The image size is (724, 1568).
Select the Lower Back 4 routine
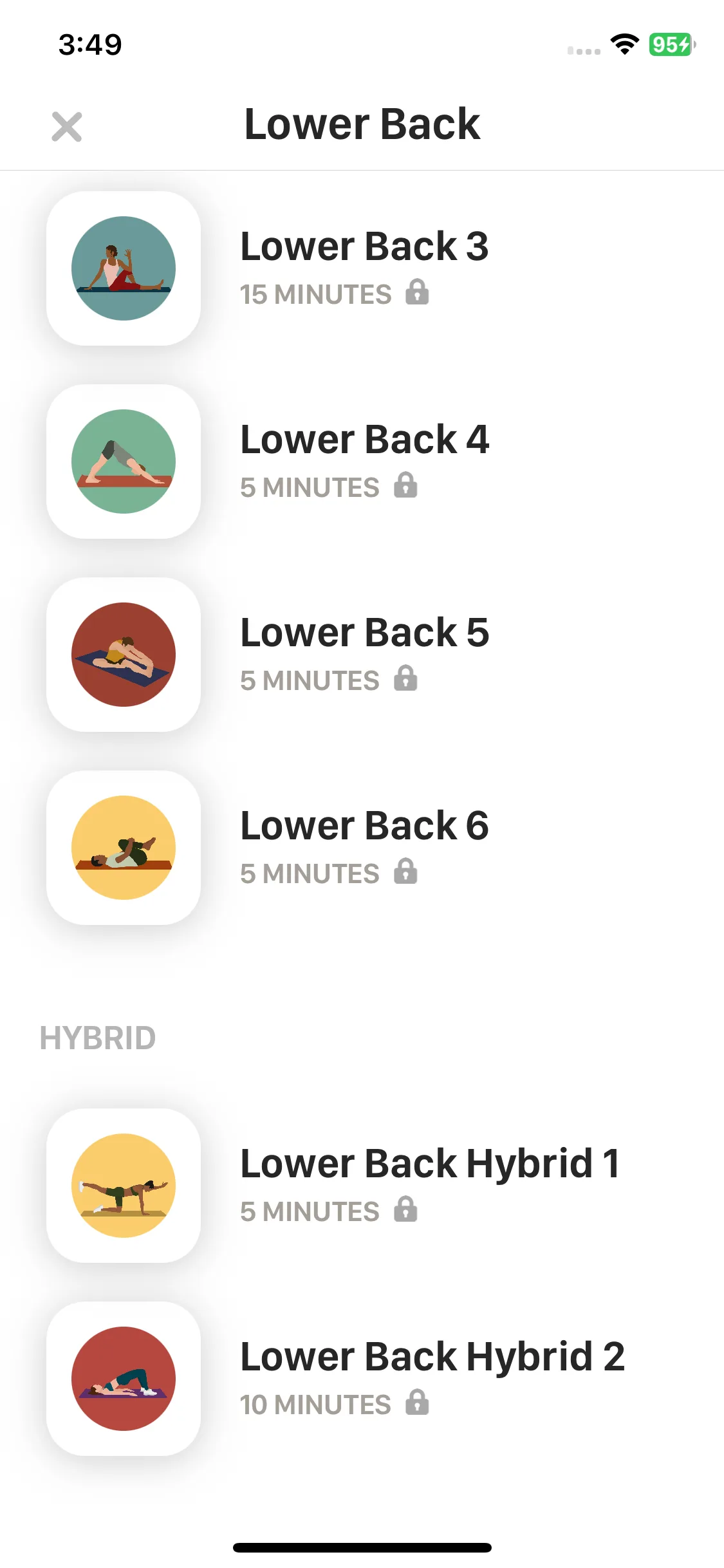click(364, 460)
